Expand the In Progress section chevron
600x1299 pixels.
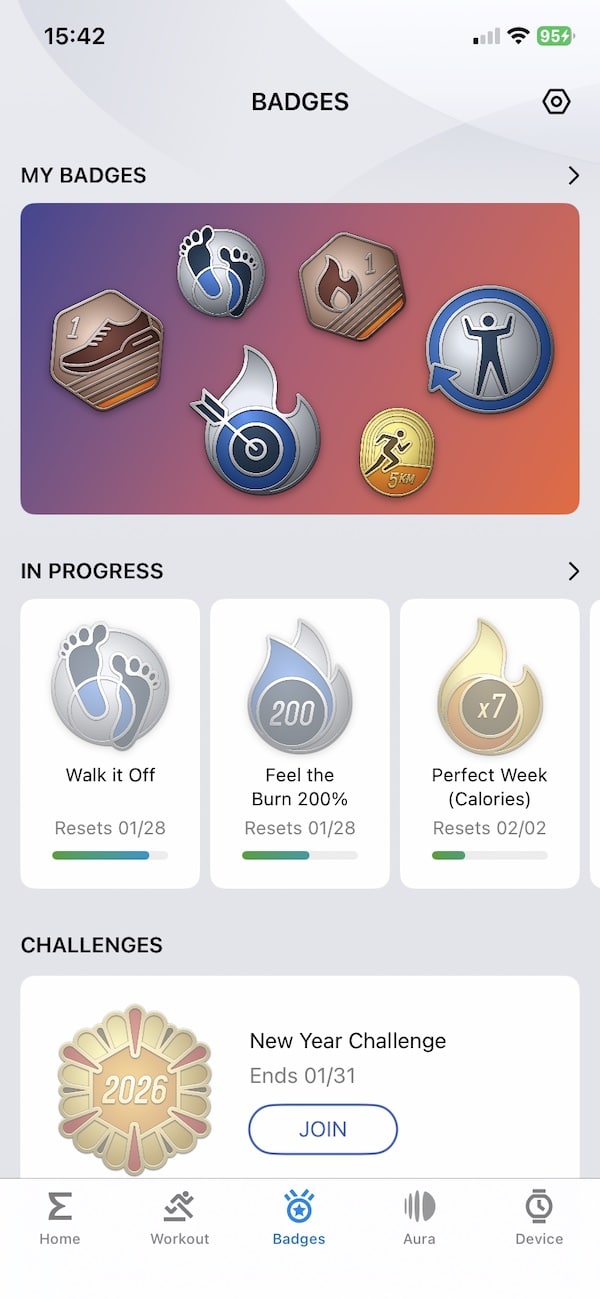[573, 571]
